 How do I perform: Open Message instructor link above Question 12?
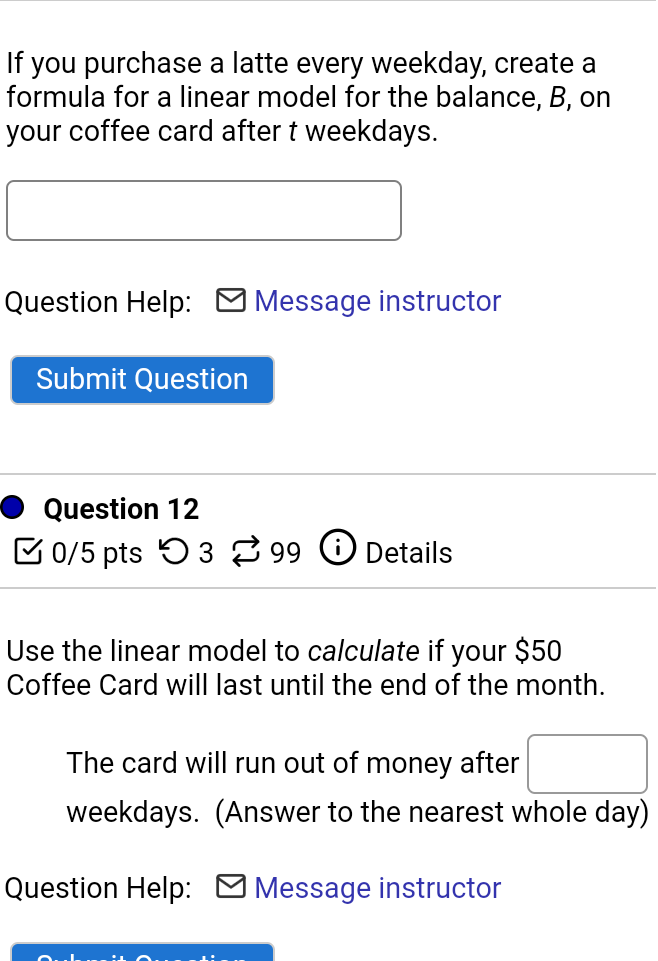click(377, 301)
